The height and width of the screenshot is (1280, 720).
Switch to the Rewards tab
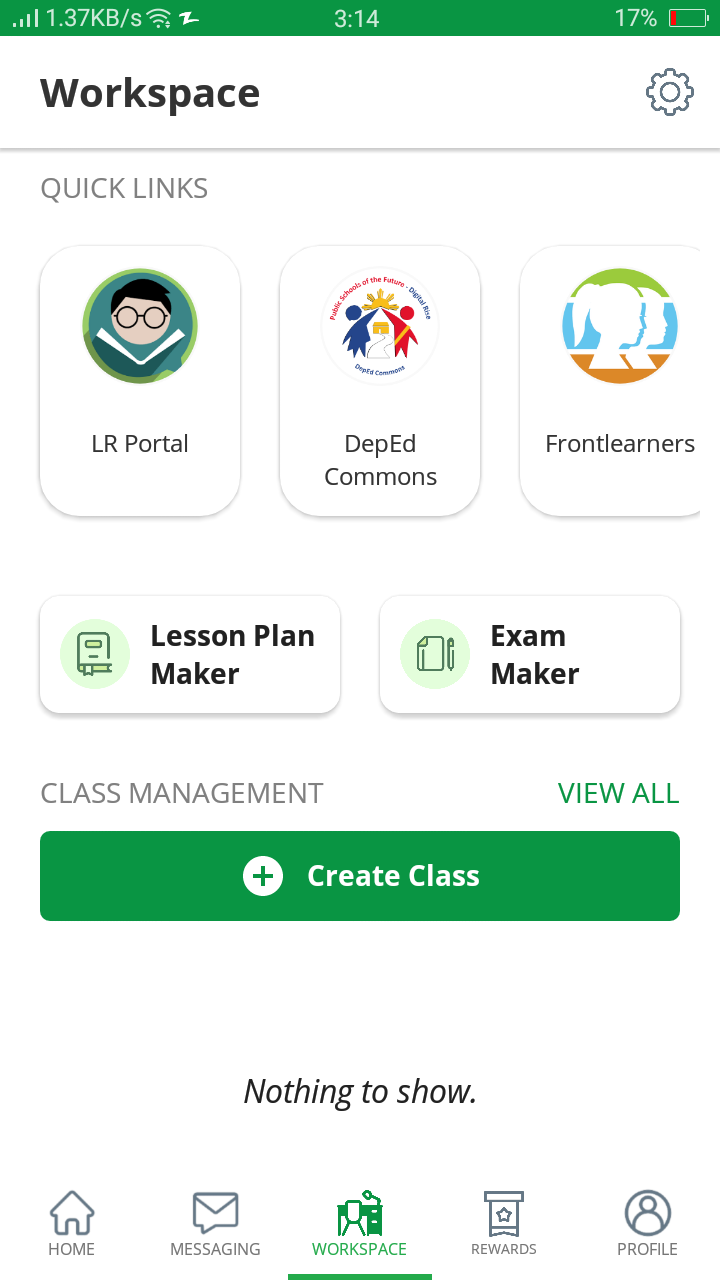[x=503, y=1223]
